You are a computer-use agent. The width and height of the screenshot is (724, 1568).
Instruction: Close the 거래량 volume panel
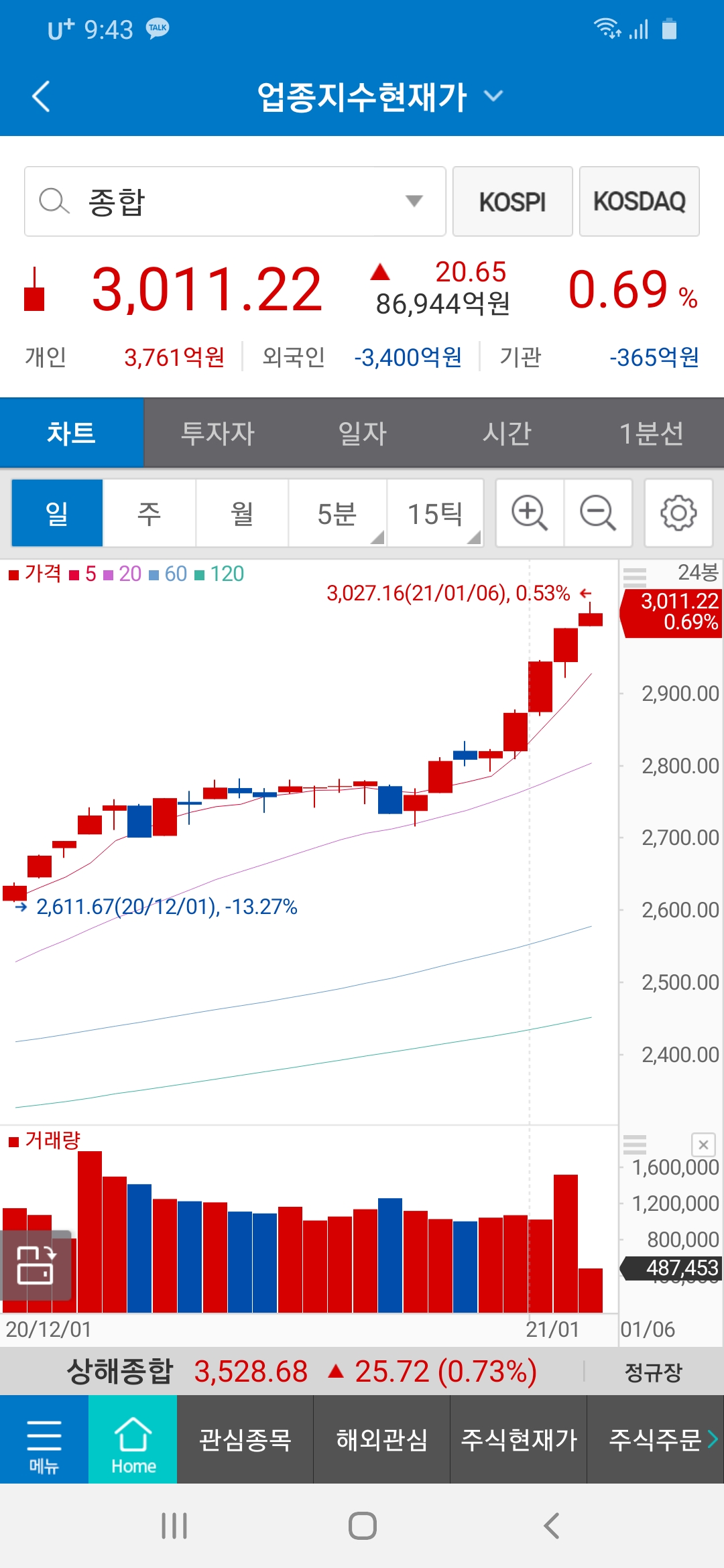tap(703, 1145)
